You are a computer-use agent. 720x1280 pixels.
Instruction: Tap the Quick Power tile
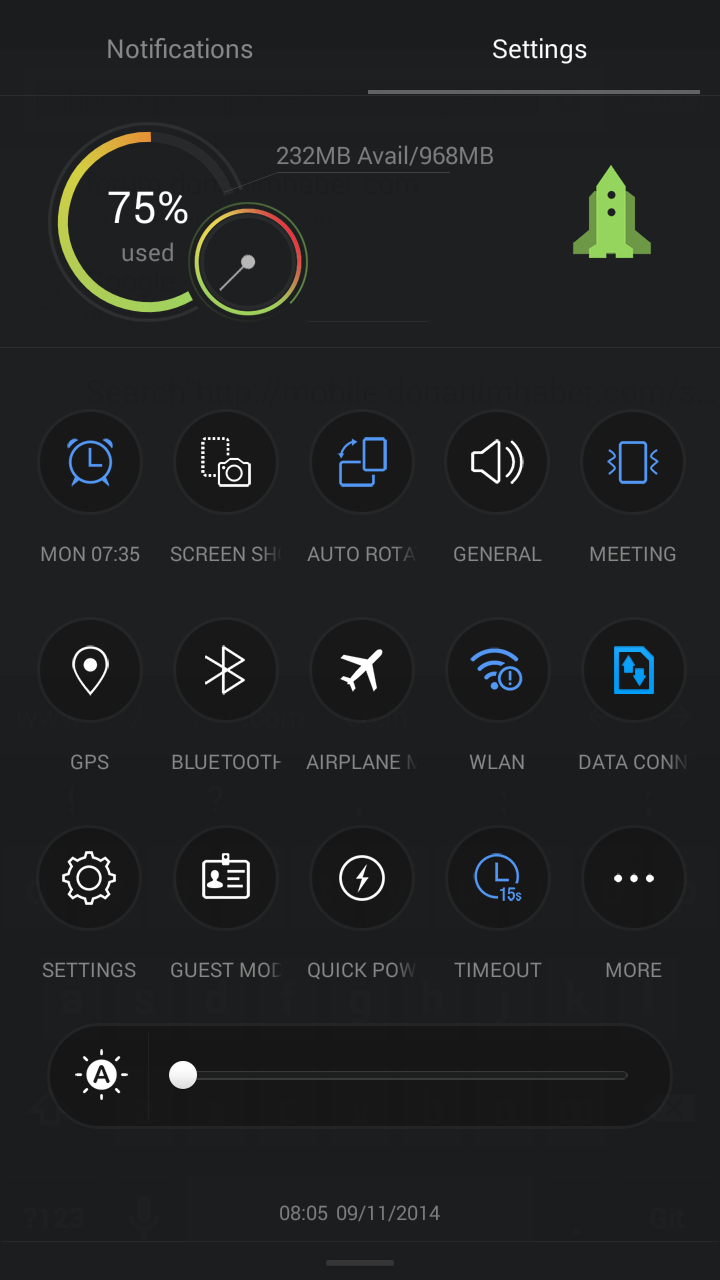[x=362, y=878]
